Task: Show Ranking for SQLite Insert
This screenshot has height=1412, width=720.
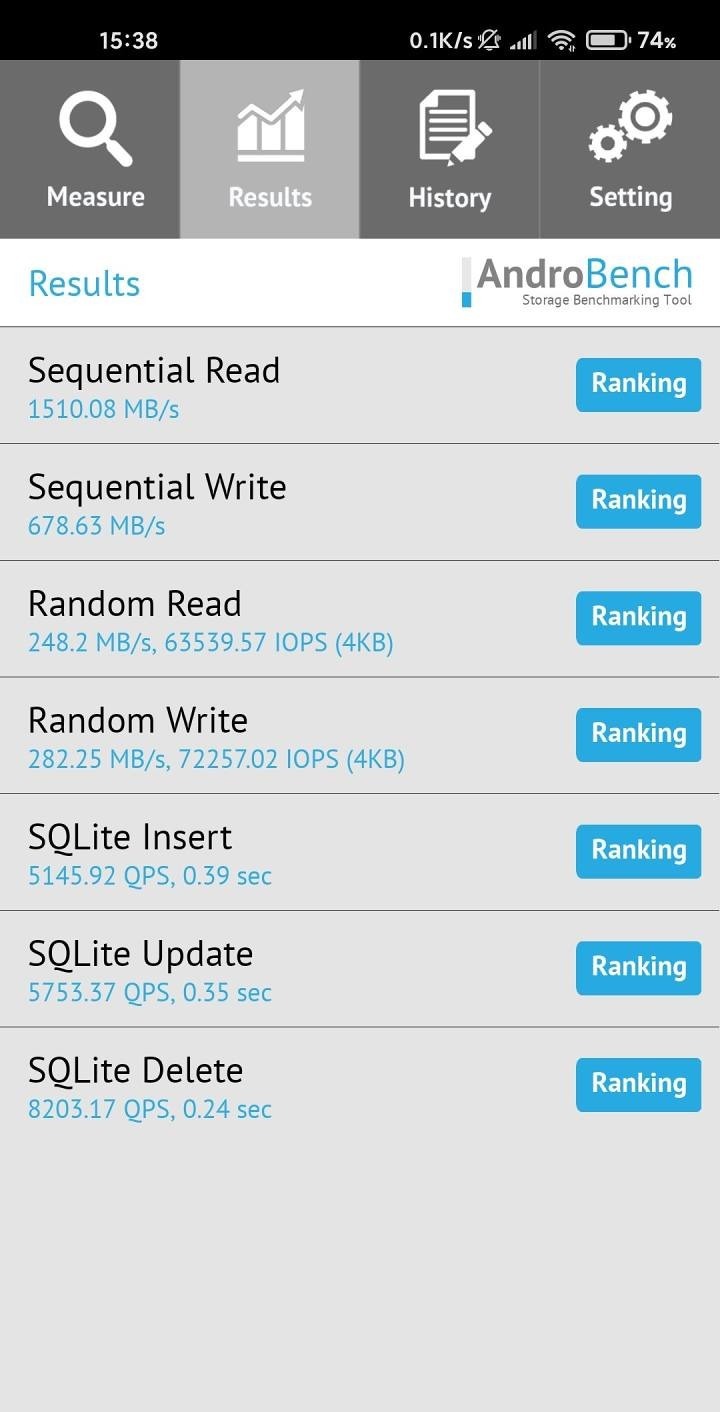Action: 638,851
